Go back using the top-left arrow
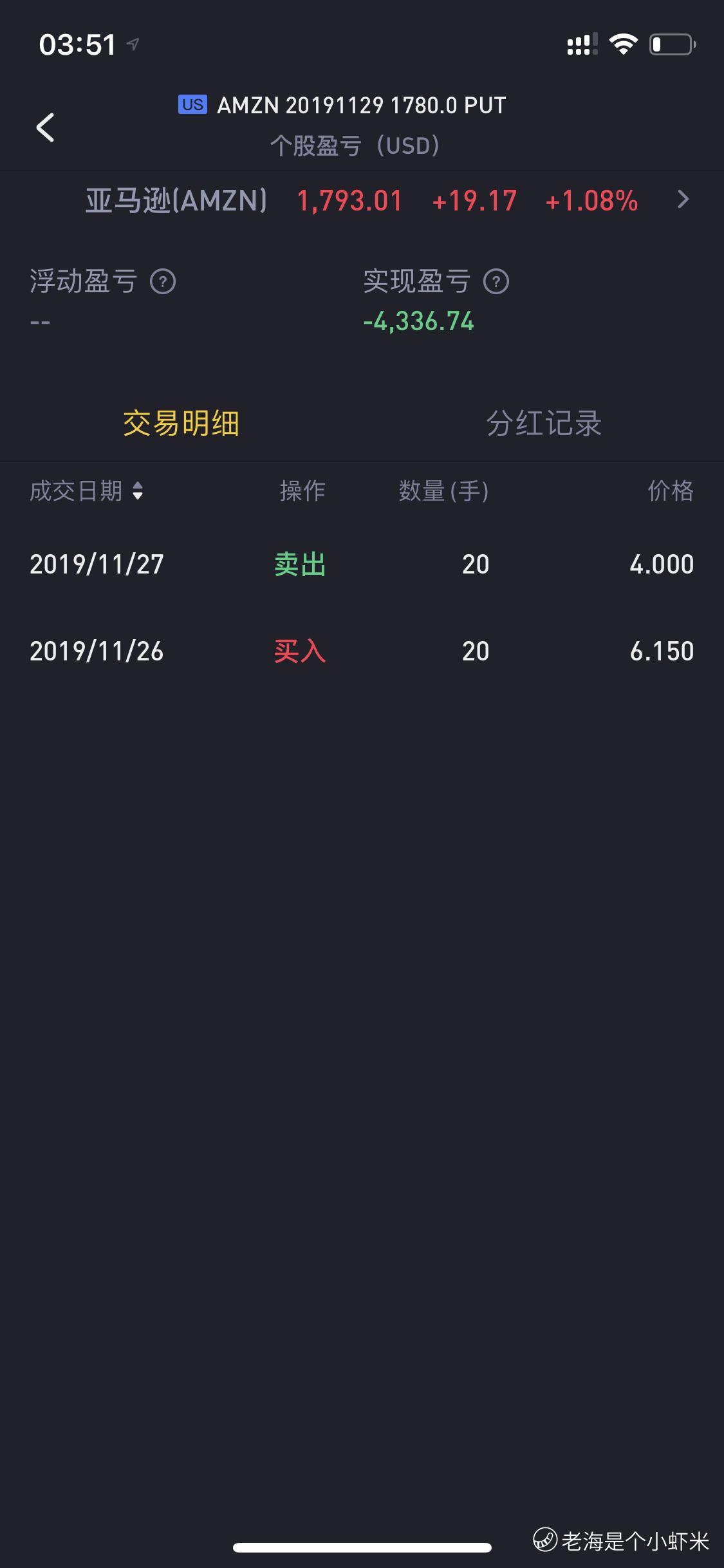724x1568 pixels. click(45, 127)
